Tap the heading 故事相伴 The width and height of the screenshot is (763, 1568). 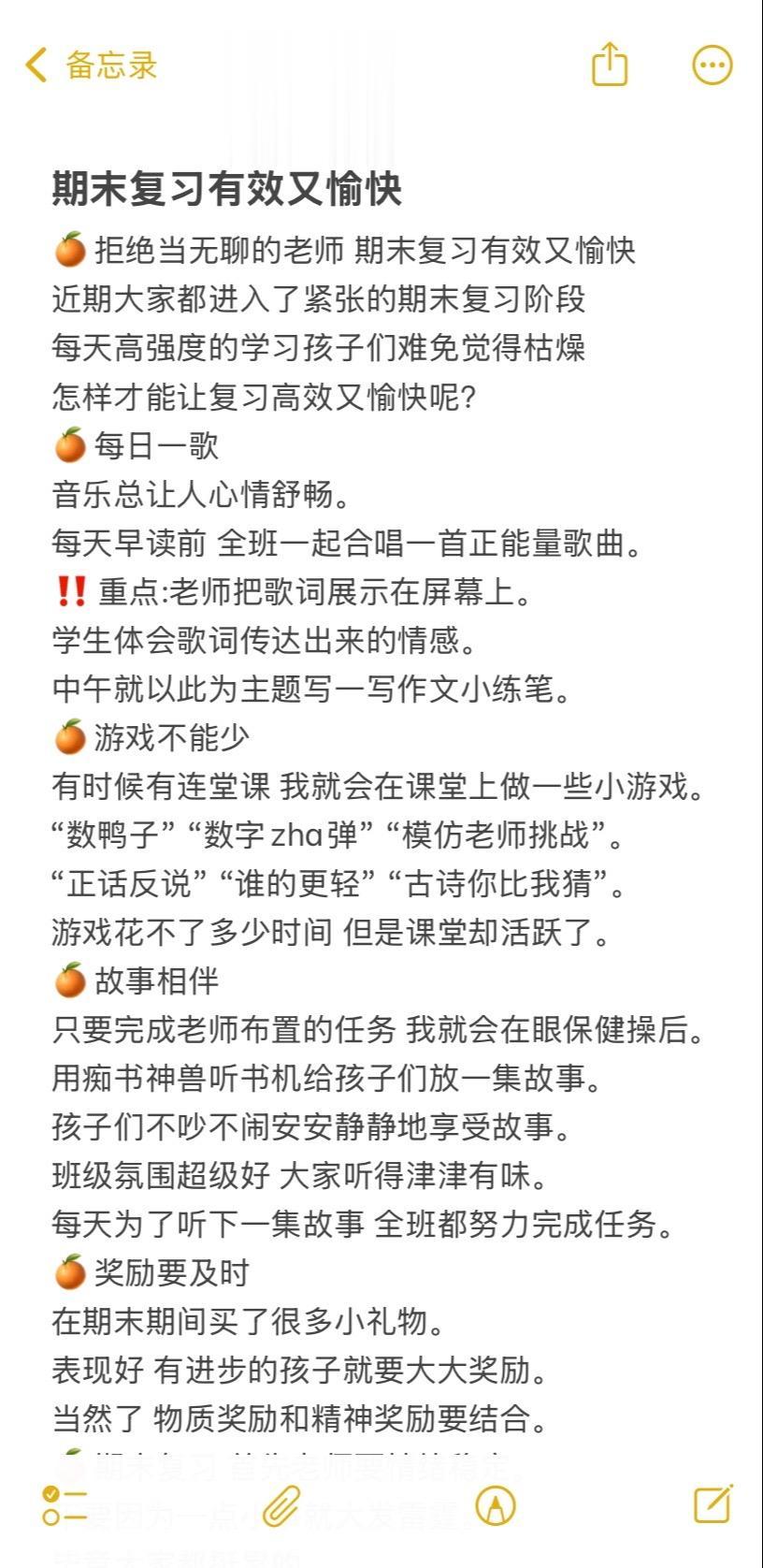(159, 982)
